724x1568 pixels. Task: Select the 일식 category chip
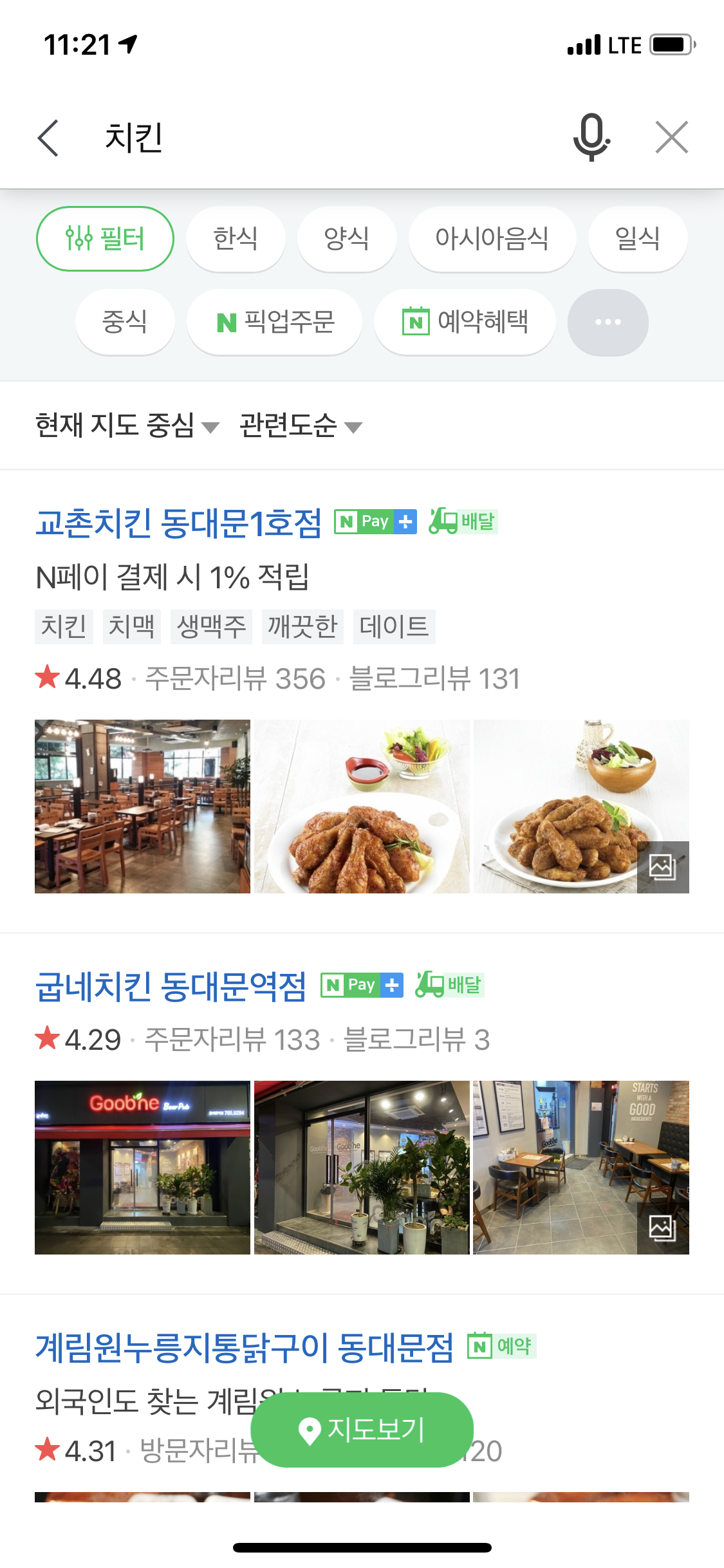(637, 238)
